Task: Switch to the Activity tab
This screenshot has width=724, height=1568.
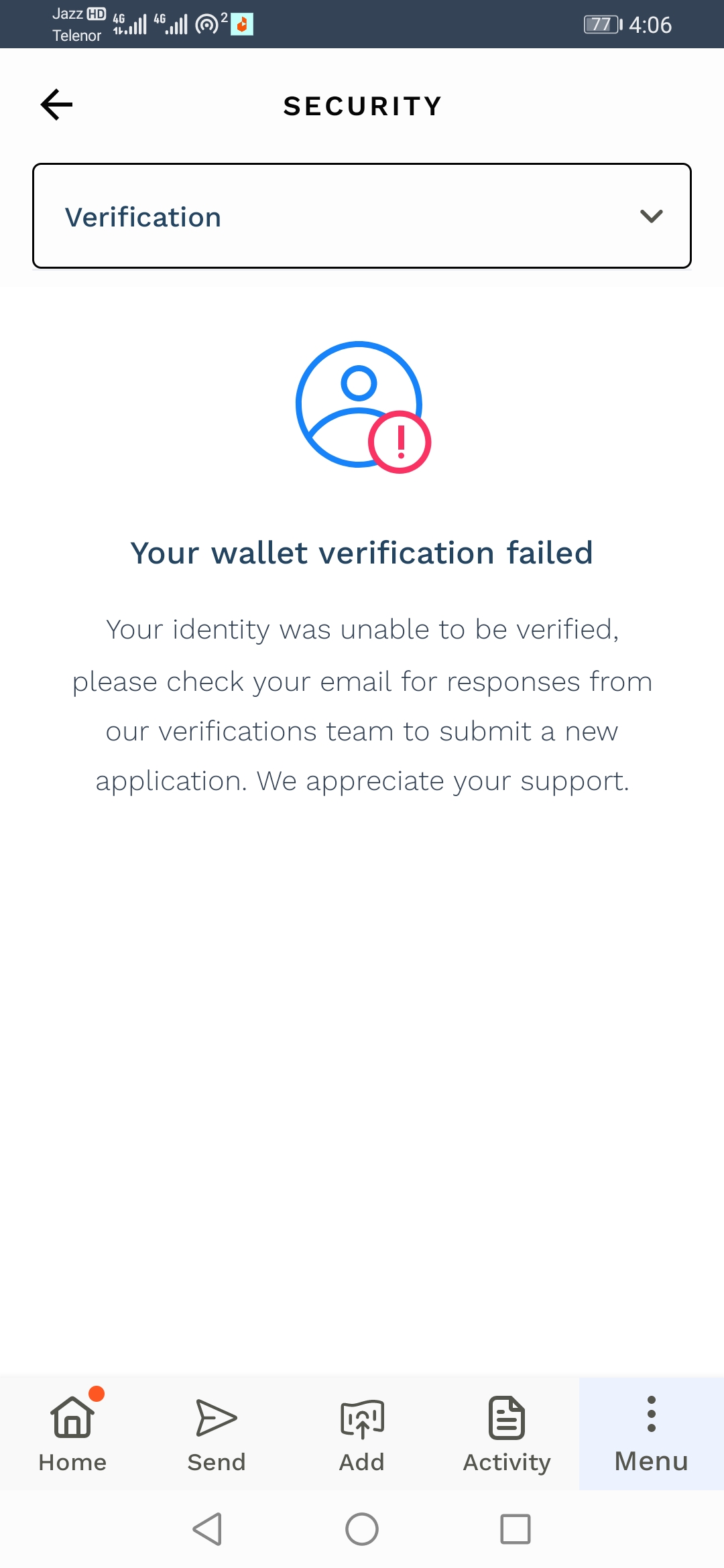Action: [507, 1434]
